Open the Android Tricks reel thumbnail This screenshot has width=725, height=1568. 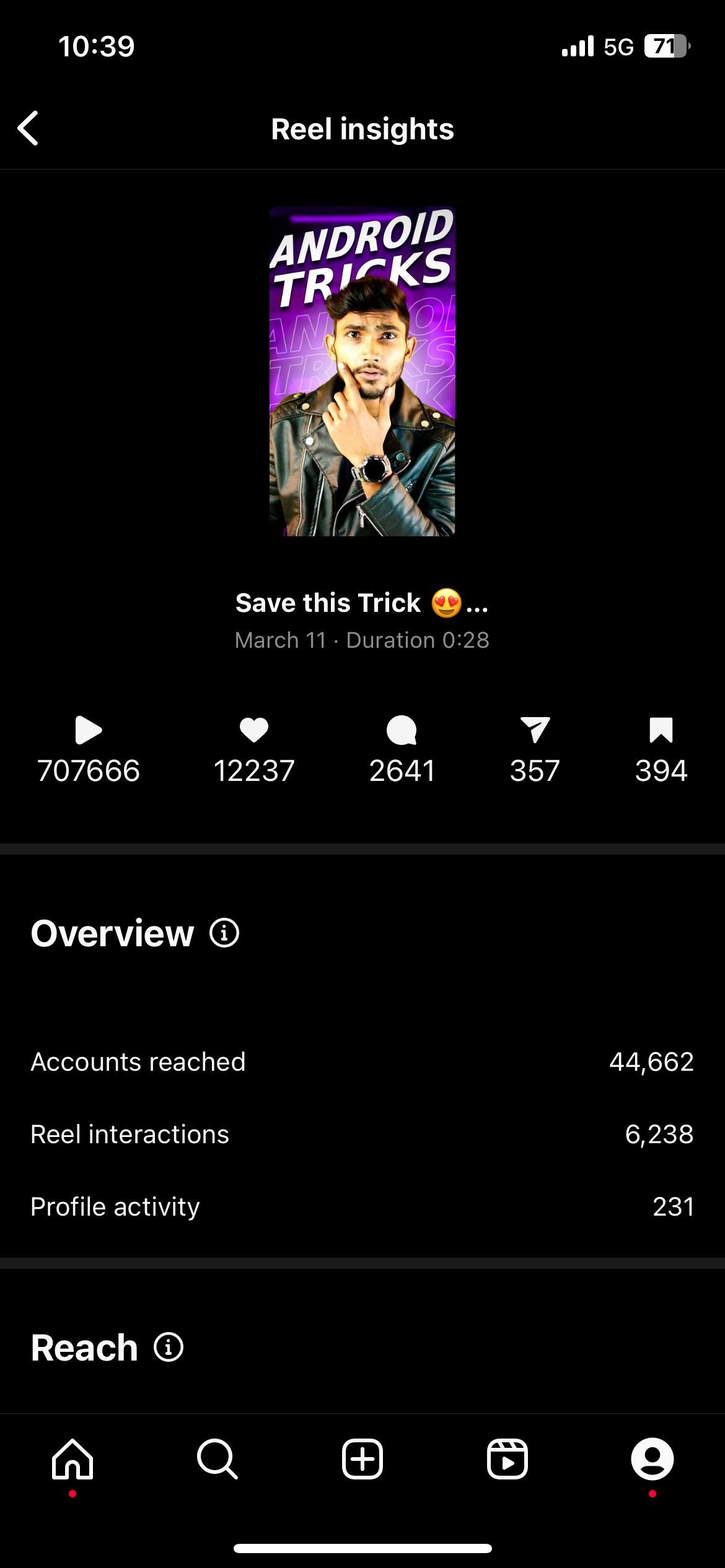[362, 371]
